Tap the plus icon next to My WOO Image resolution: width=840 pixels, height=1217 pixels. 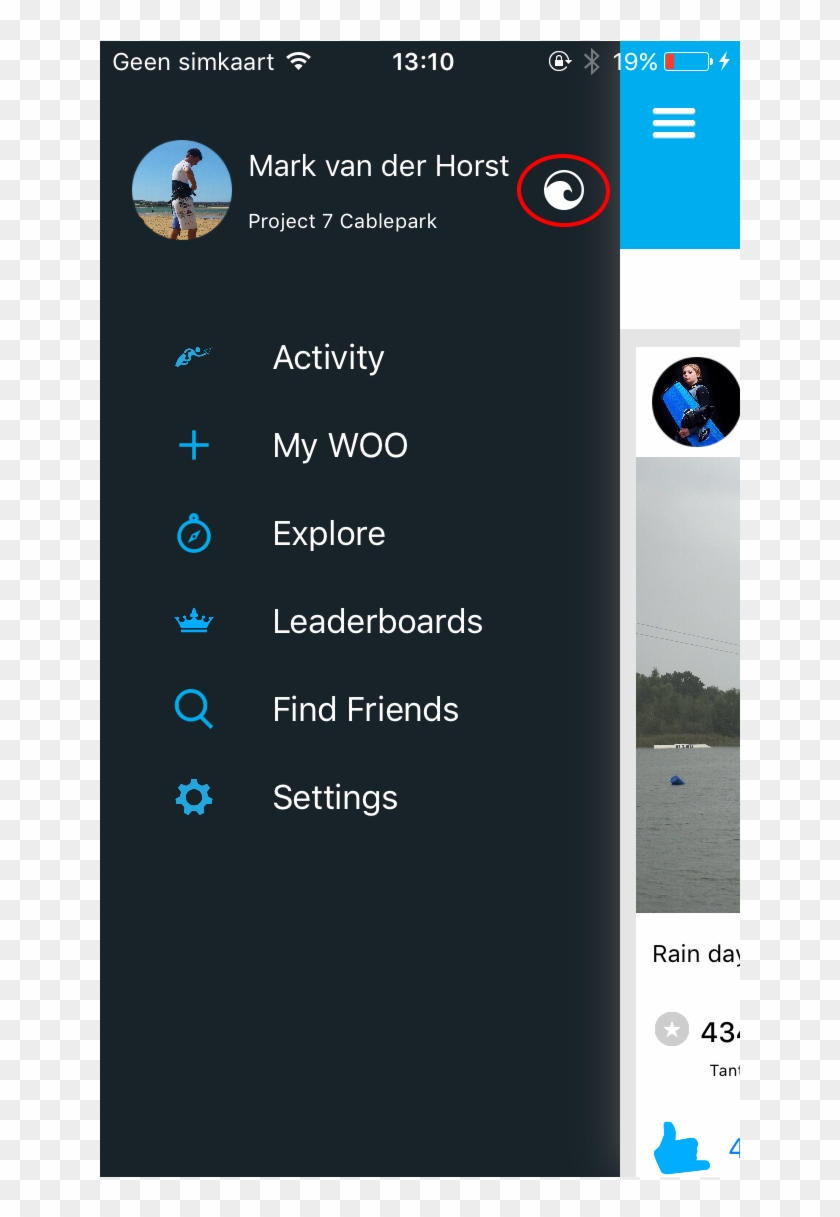(x=193, y=445)
